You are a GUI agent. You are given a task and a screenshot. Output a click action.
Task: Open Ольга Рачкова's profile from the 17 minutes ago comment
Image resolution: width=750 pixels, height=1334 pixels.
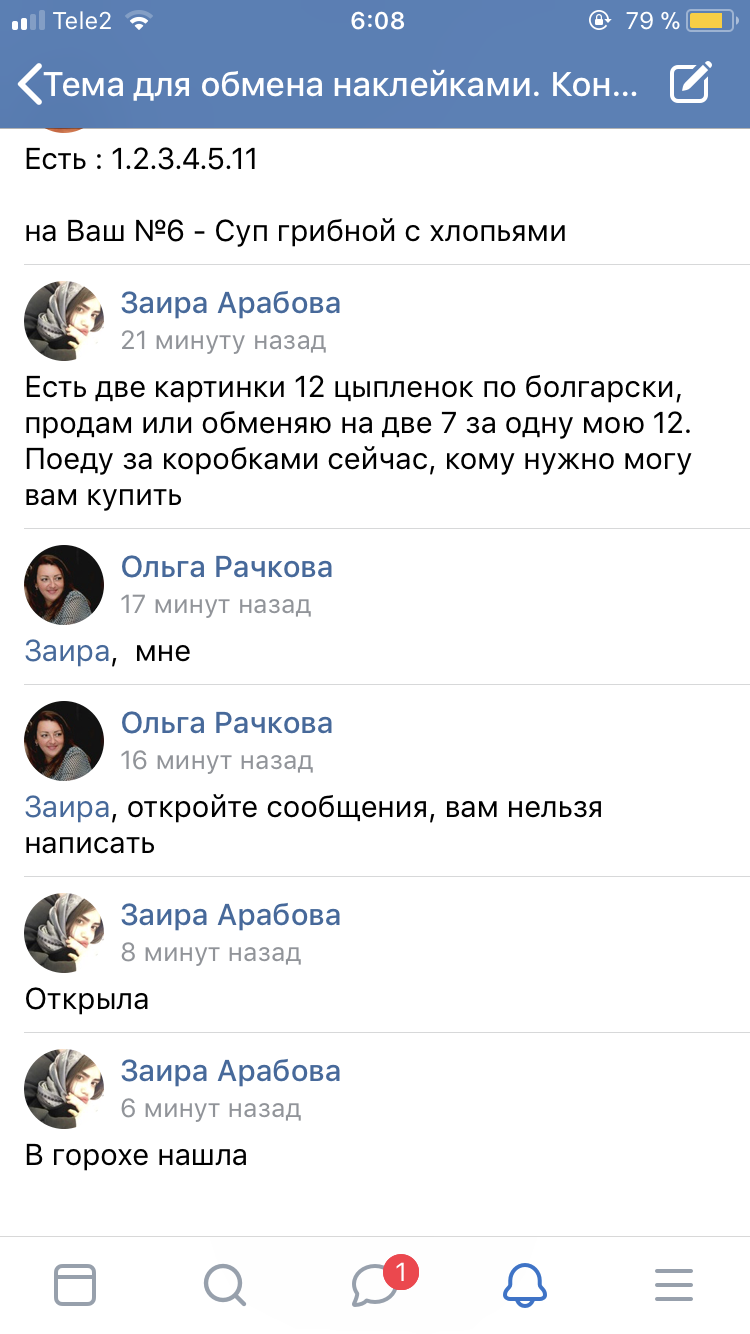pyautogui.click(x=226, y=567)
